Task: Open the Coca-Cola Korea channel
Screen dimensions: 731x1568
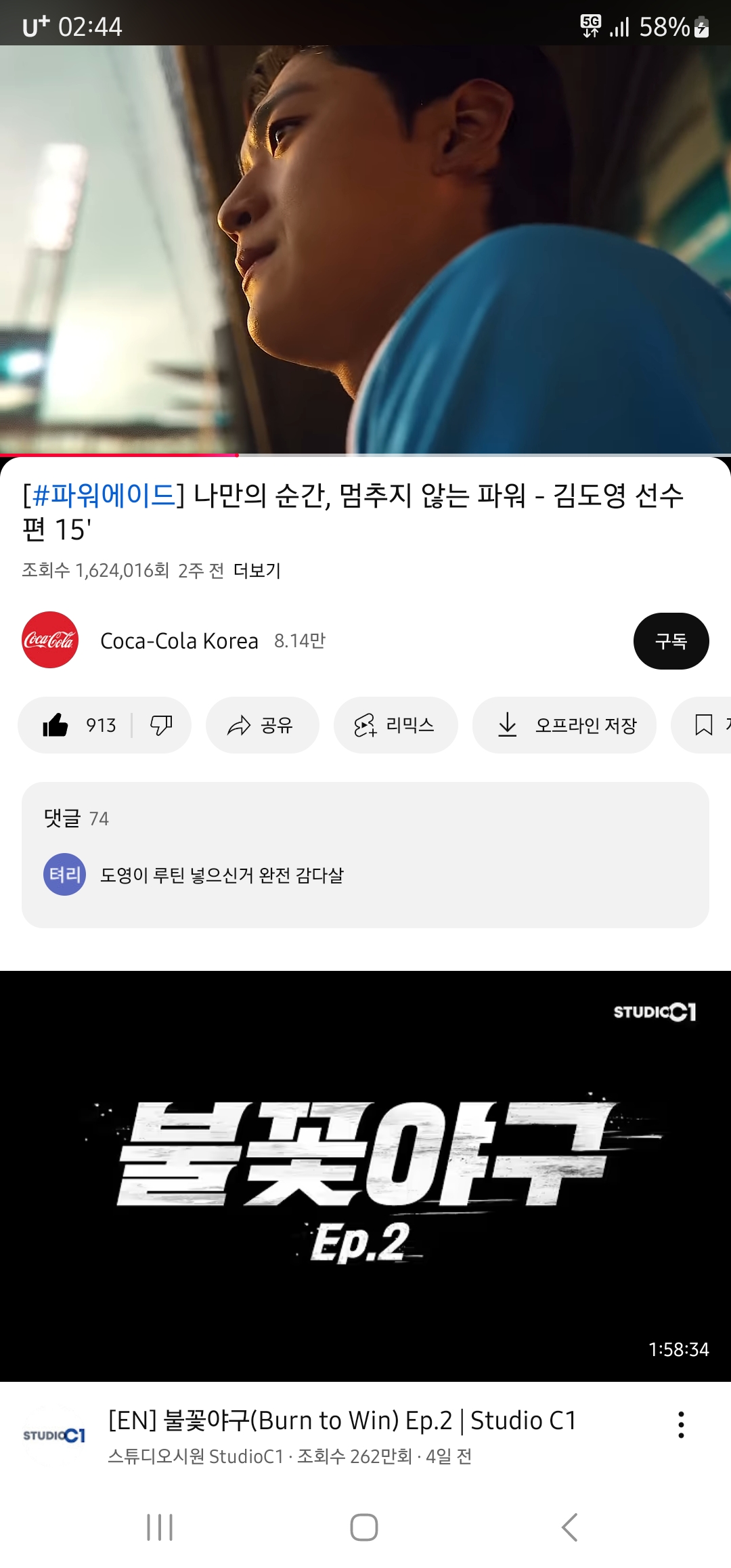Action: pos(50,640)
